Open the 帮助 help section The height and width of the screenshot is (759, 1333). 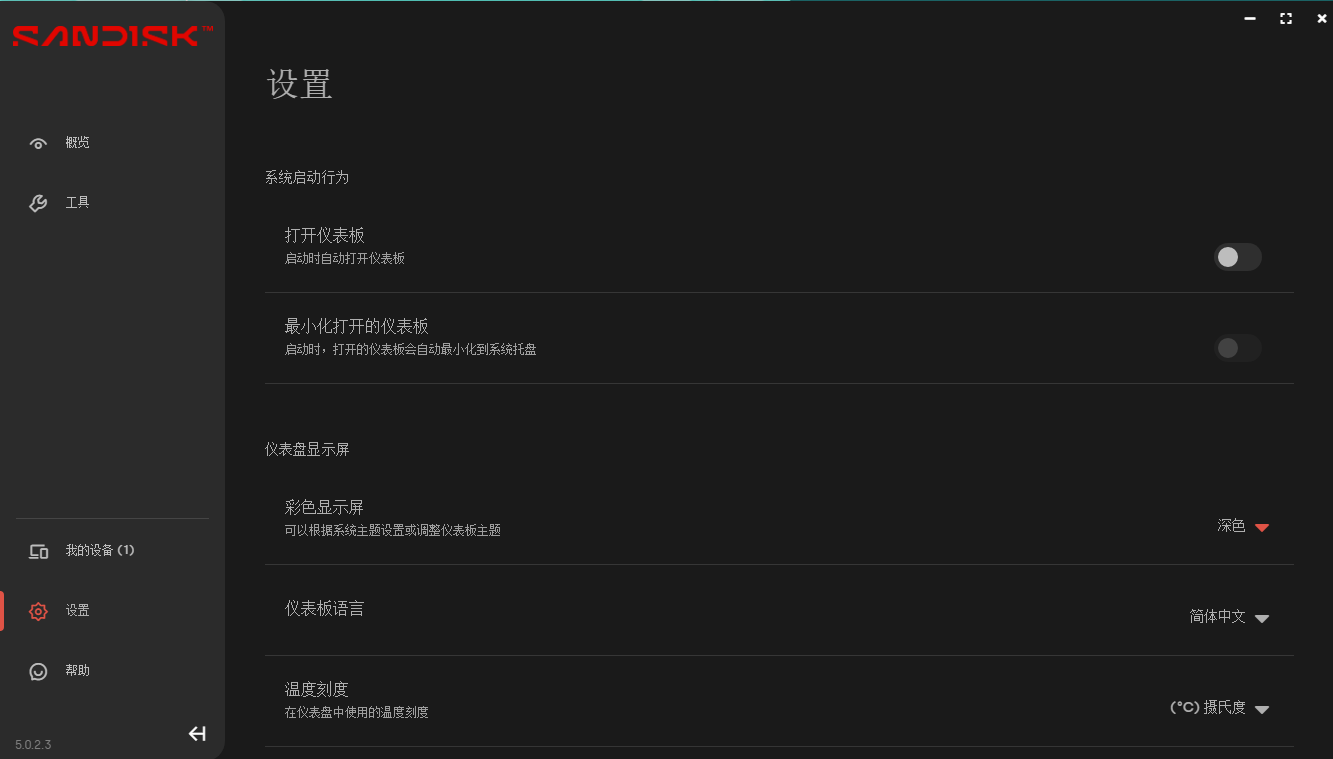(x=76, y=671)
